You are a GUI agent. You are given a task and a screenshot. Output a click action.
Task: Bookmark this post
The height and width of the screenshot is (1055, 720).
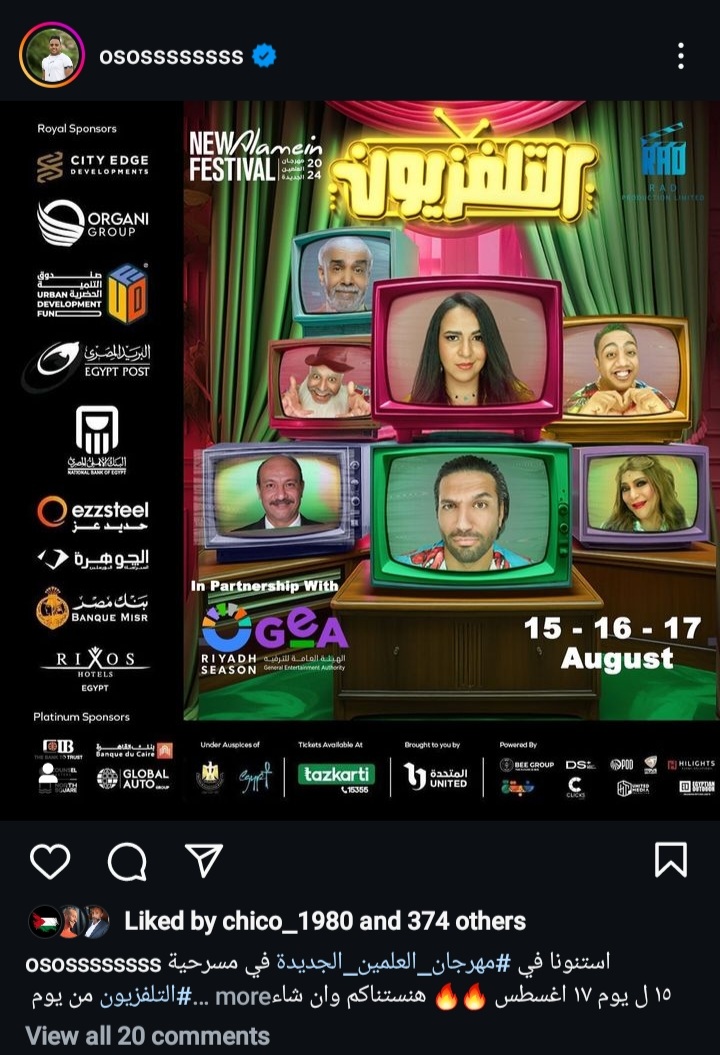pyautogui.click(x=670, y=860)
